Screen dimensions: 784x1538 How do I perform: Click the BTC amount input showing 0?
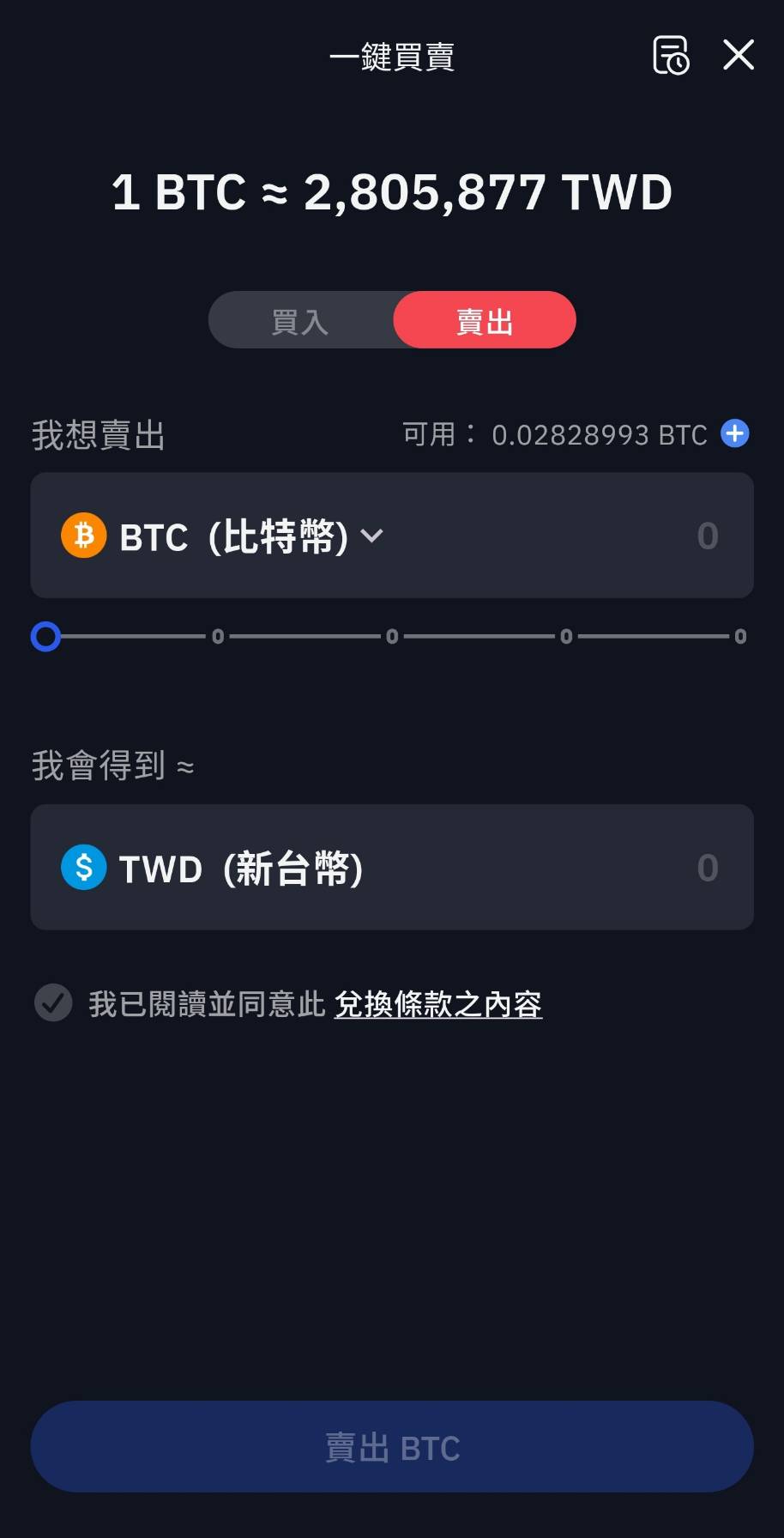point(707,535)
